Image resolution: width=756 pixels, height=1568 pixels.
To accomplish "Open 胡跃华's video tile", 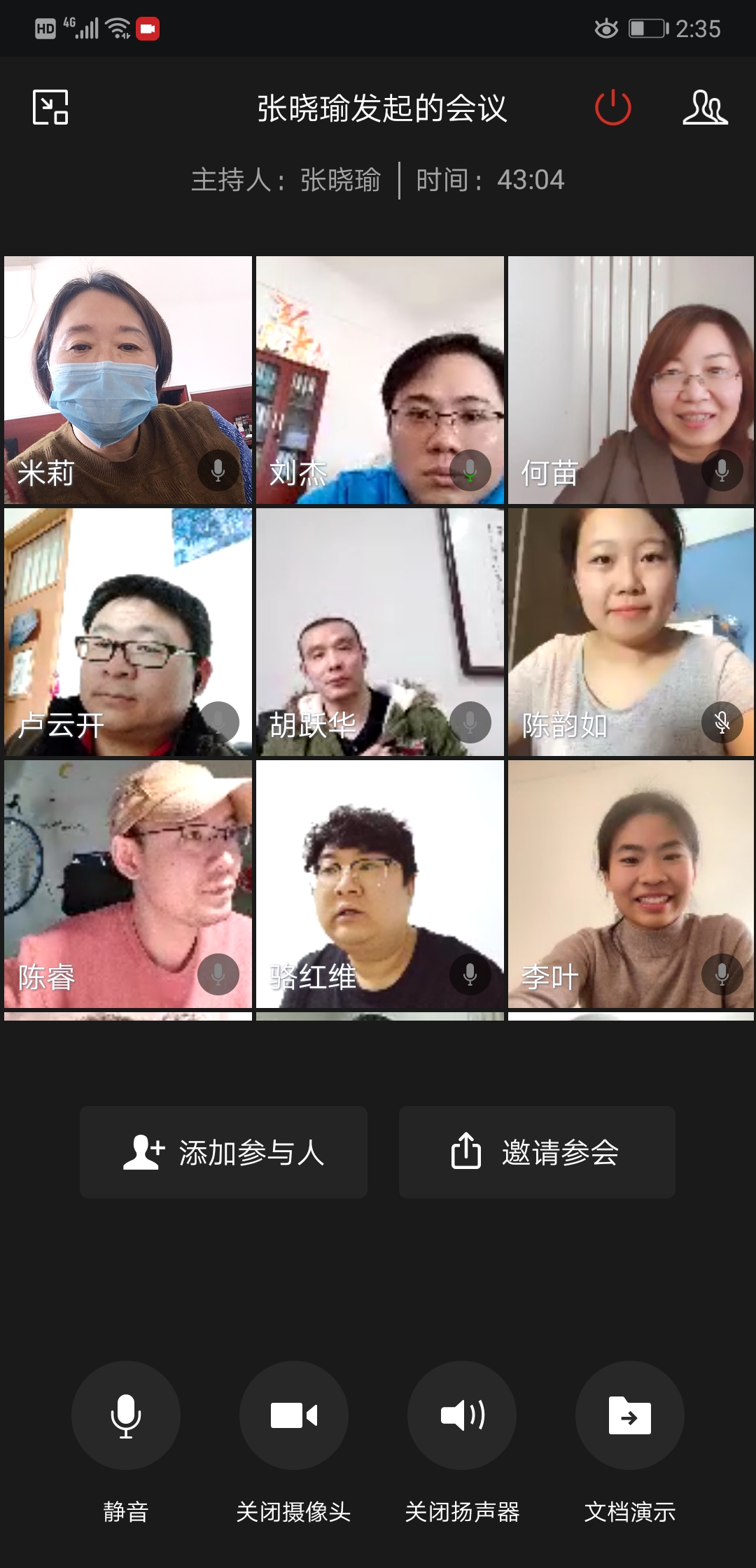I will point(379,631).
